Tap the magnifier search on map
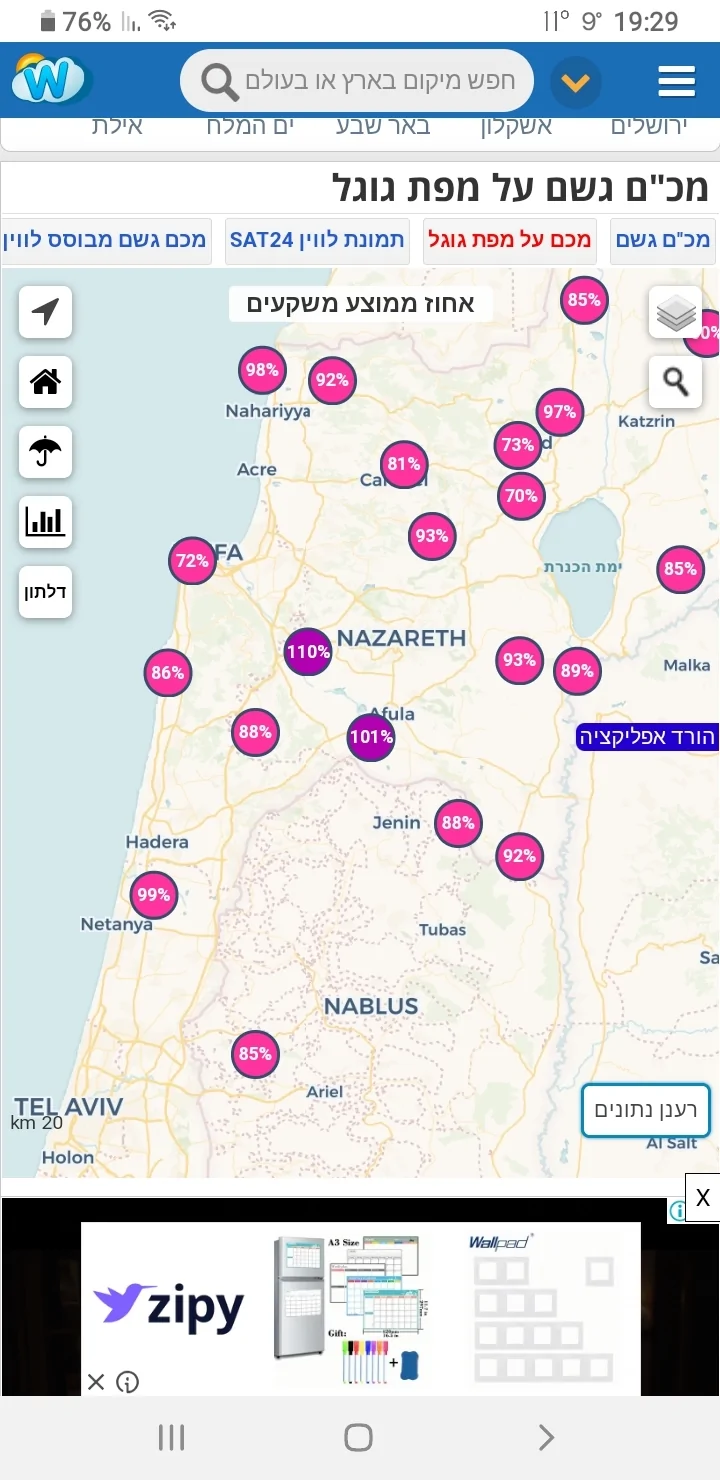The height and width of the screenshot is (1480, 720). (x=676, y=381)
